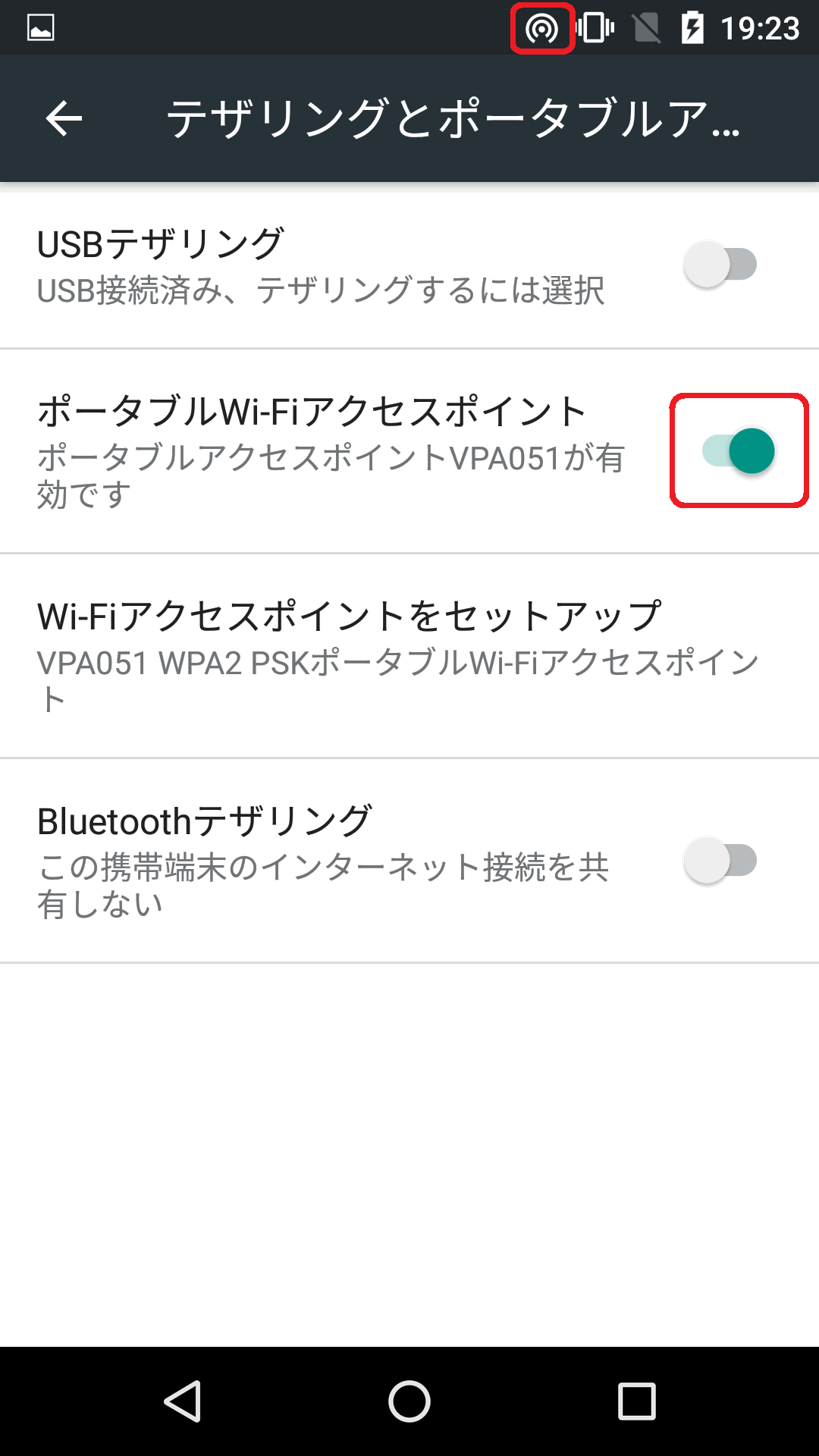Turn off the ポータブルWi-Fiアクセスポイント switch

point(739,451)
